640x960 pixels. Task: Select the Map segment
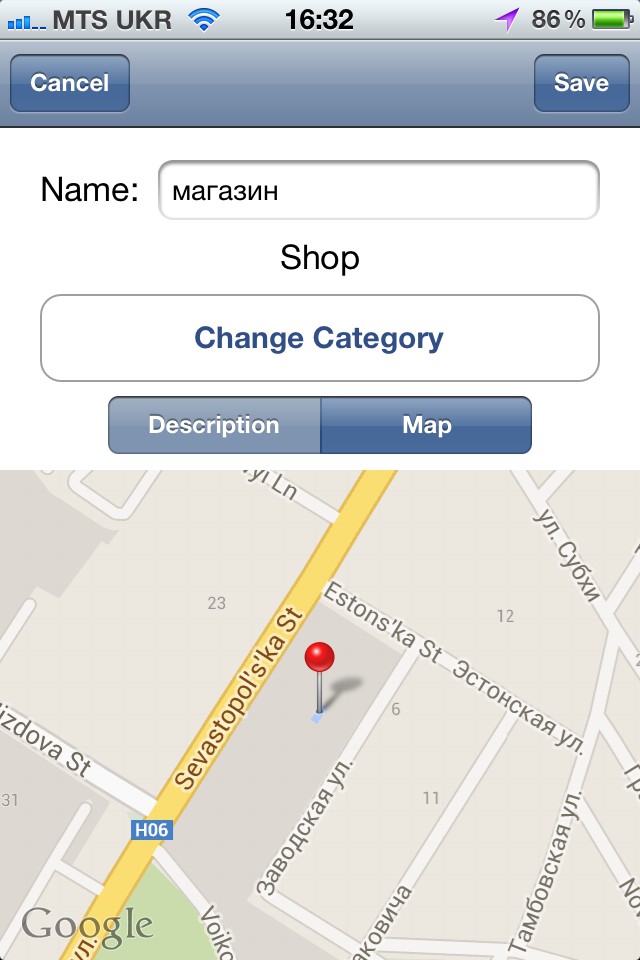click(x=426, y=425)
